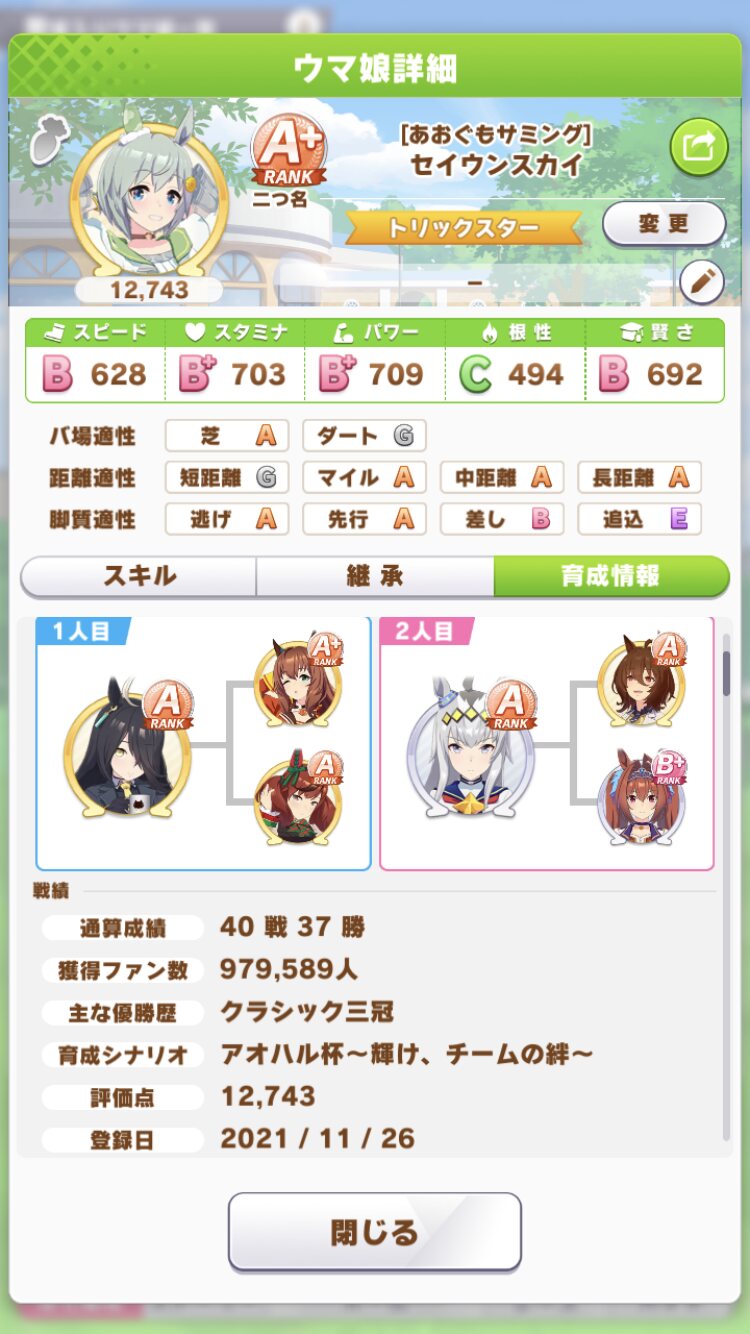
Task: Tap the carrot icon beside the portrait
Action: click(46, 141)
